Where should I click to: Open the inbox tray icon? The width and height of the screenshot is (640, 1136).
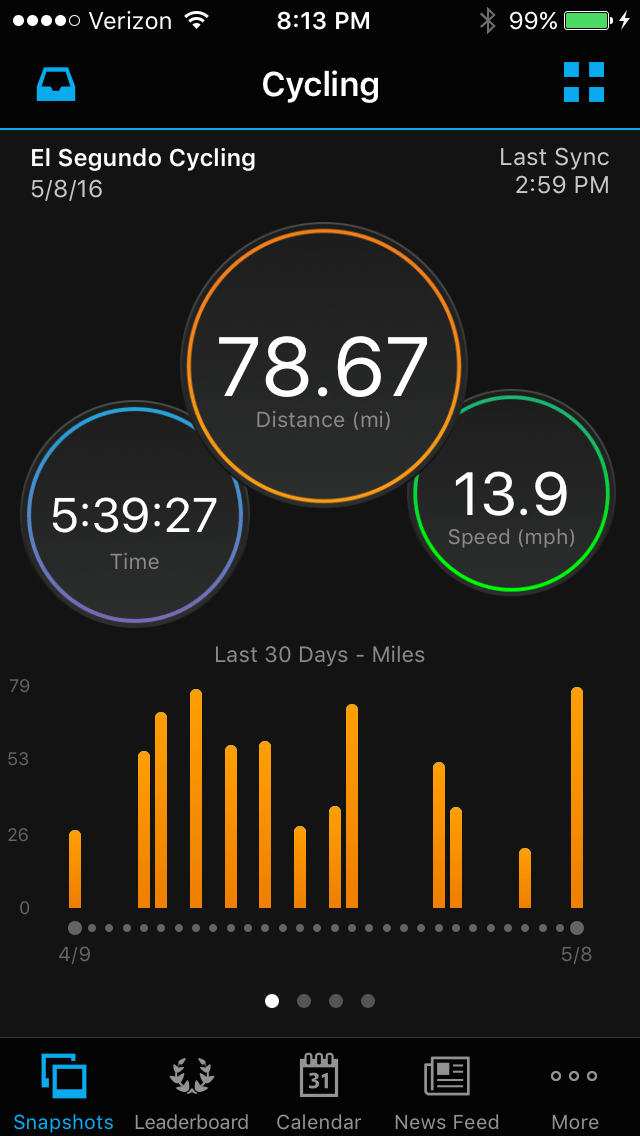[56, 84]
